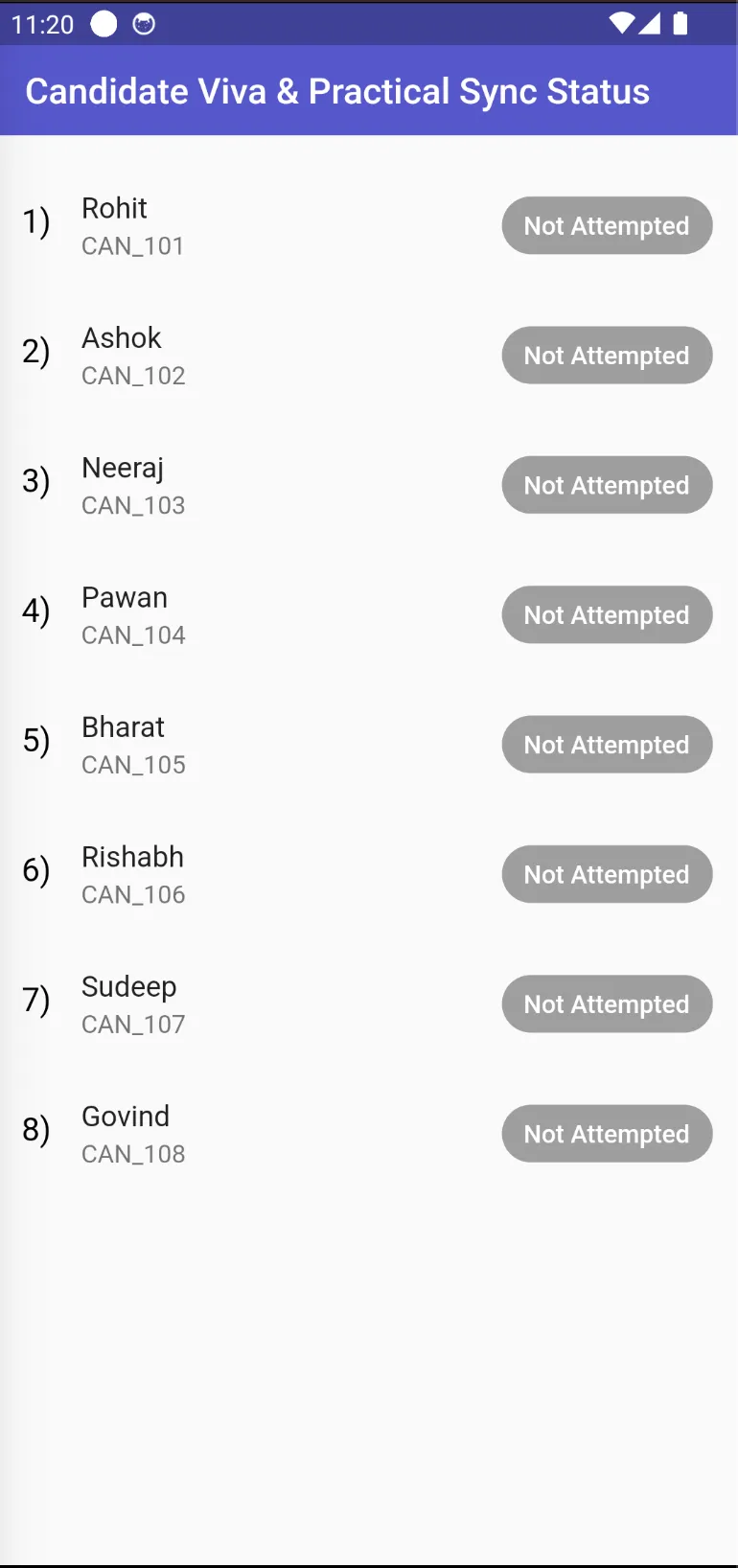Tap Pawan's Not Attempted button

pos(607,615)
